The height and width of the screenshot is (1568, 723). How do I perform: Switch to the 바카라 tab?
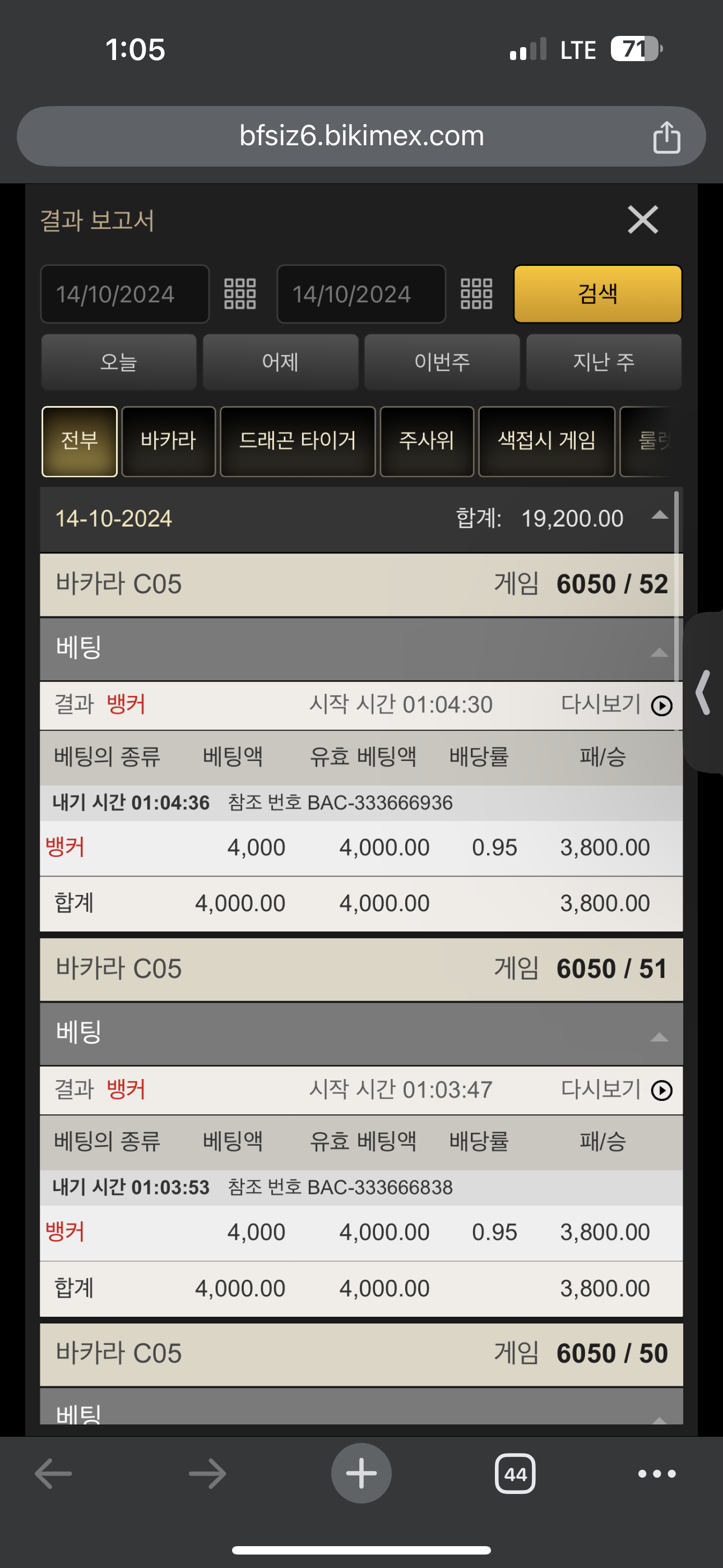coord(169,441)
